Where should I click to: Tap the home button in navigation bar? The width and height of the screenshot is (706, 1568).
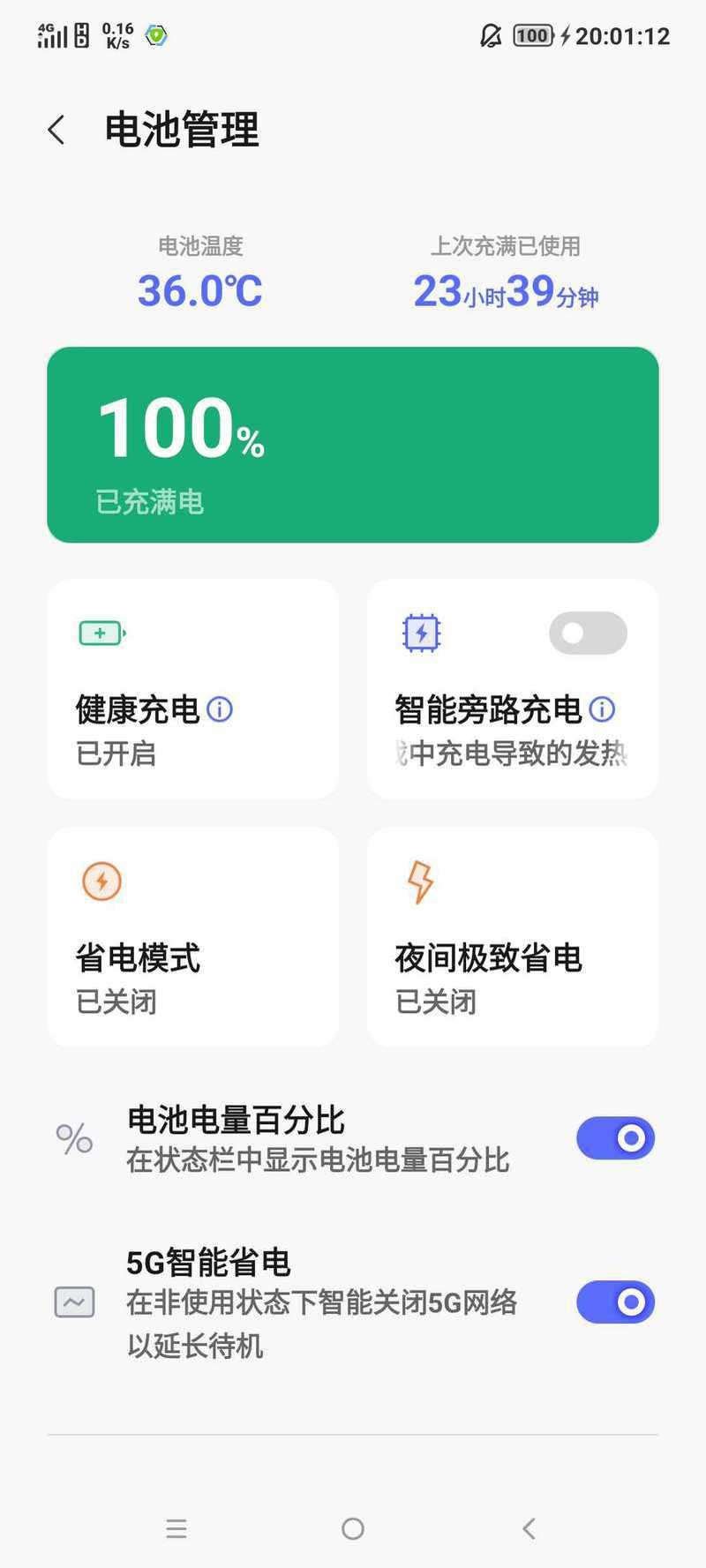tap(353, 1529)
